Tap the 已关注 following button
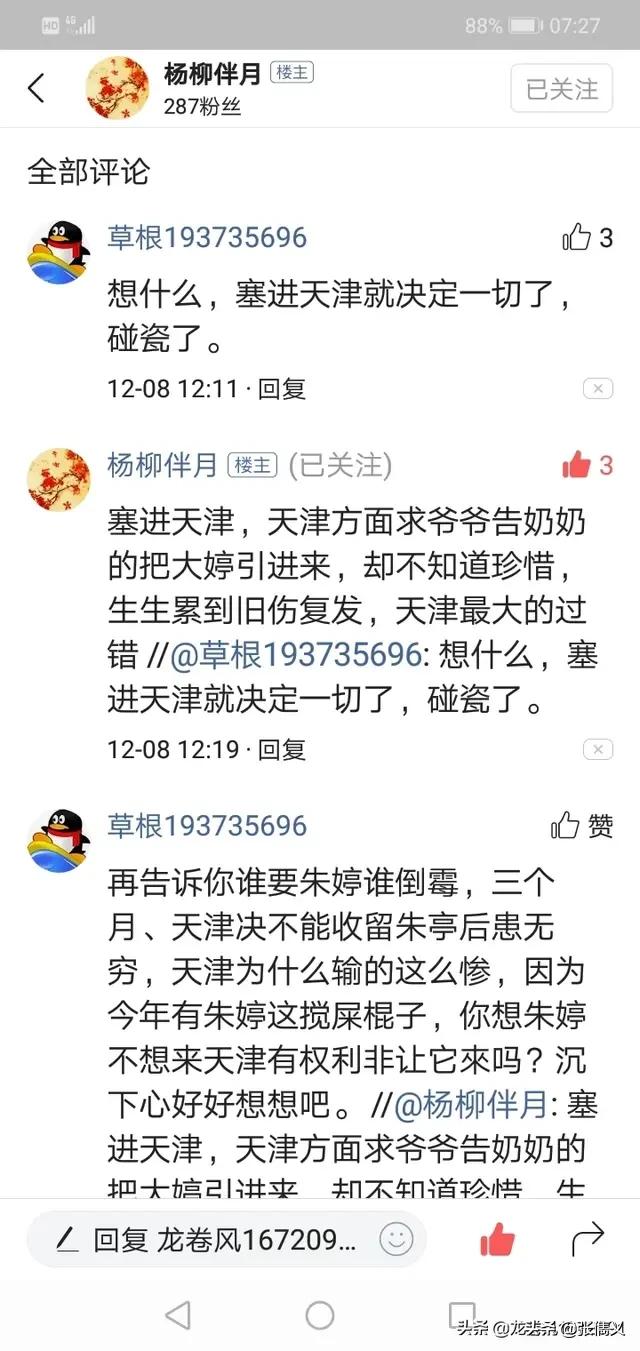This screenshot has width=640, height=1351. coord(561,89)
